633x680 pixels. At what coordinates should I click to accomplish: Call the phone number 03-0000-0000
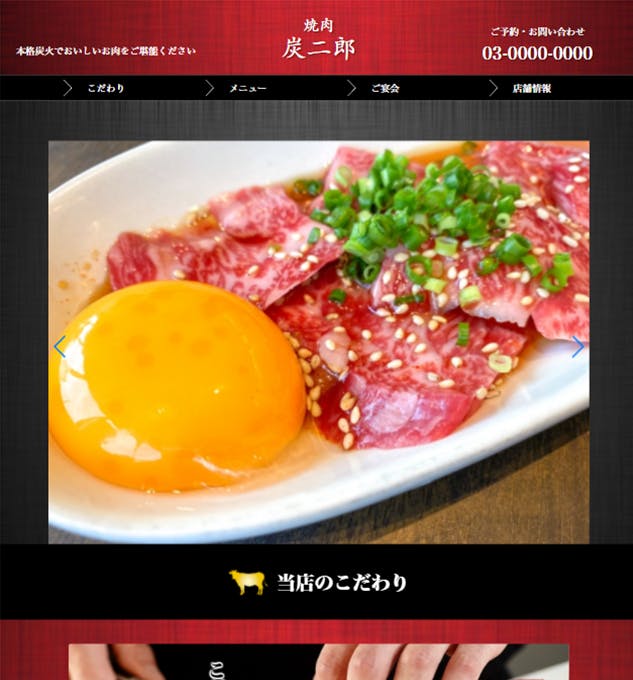pos(537,54)
